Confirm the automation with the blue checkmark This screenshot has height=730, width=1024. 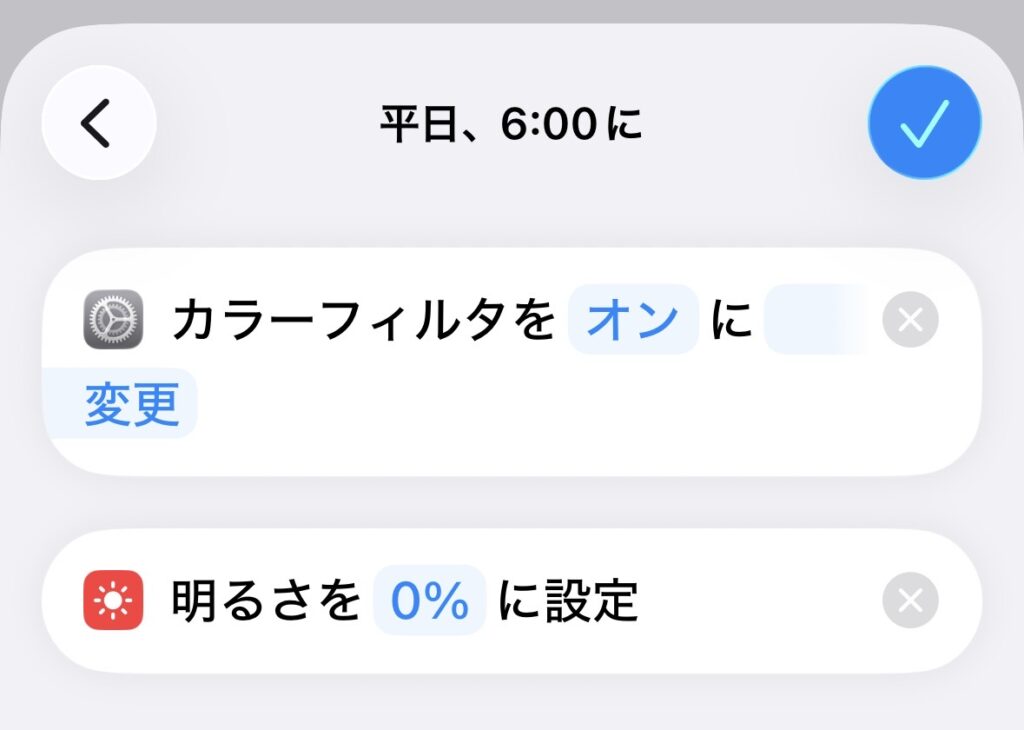coord(924,123)
